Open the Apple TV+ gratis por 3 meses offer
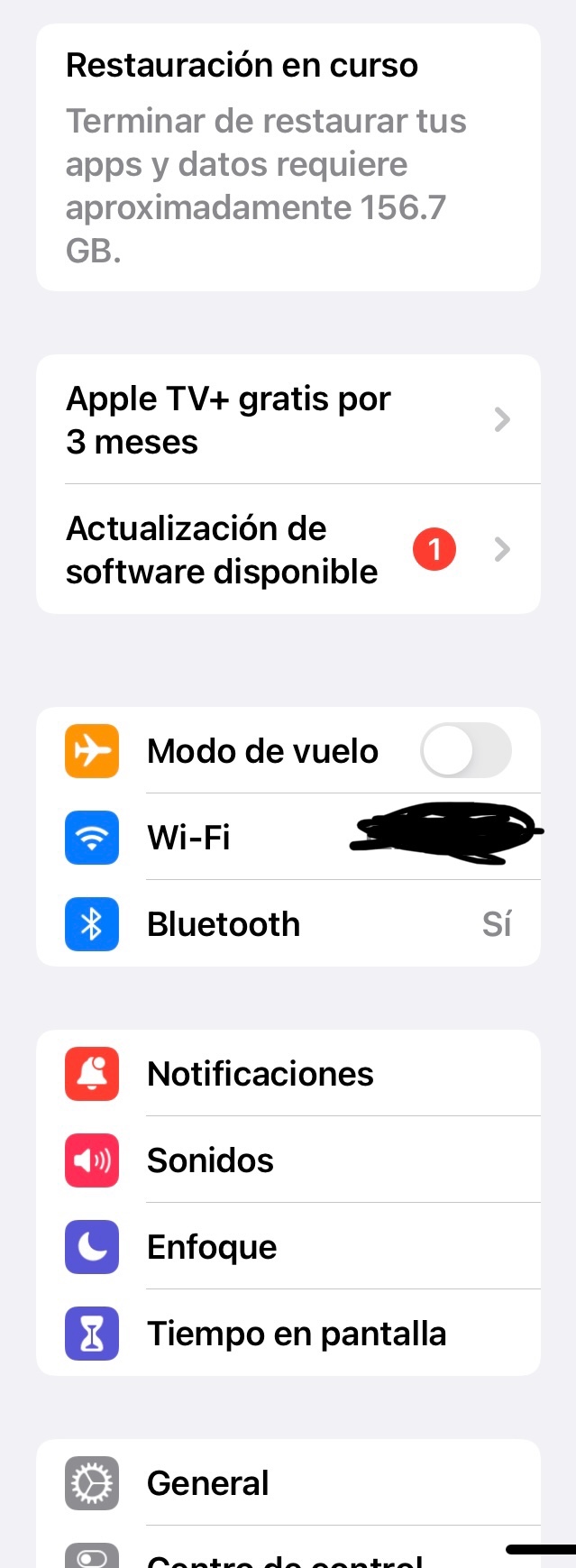The image size is (576, 1568). pos(288,419)
